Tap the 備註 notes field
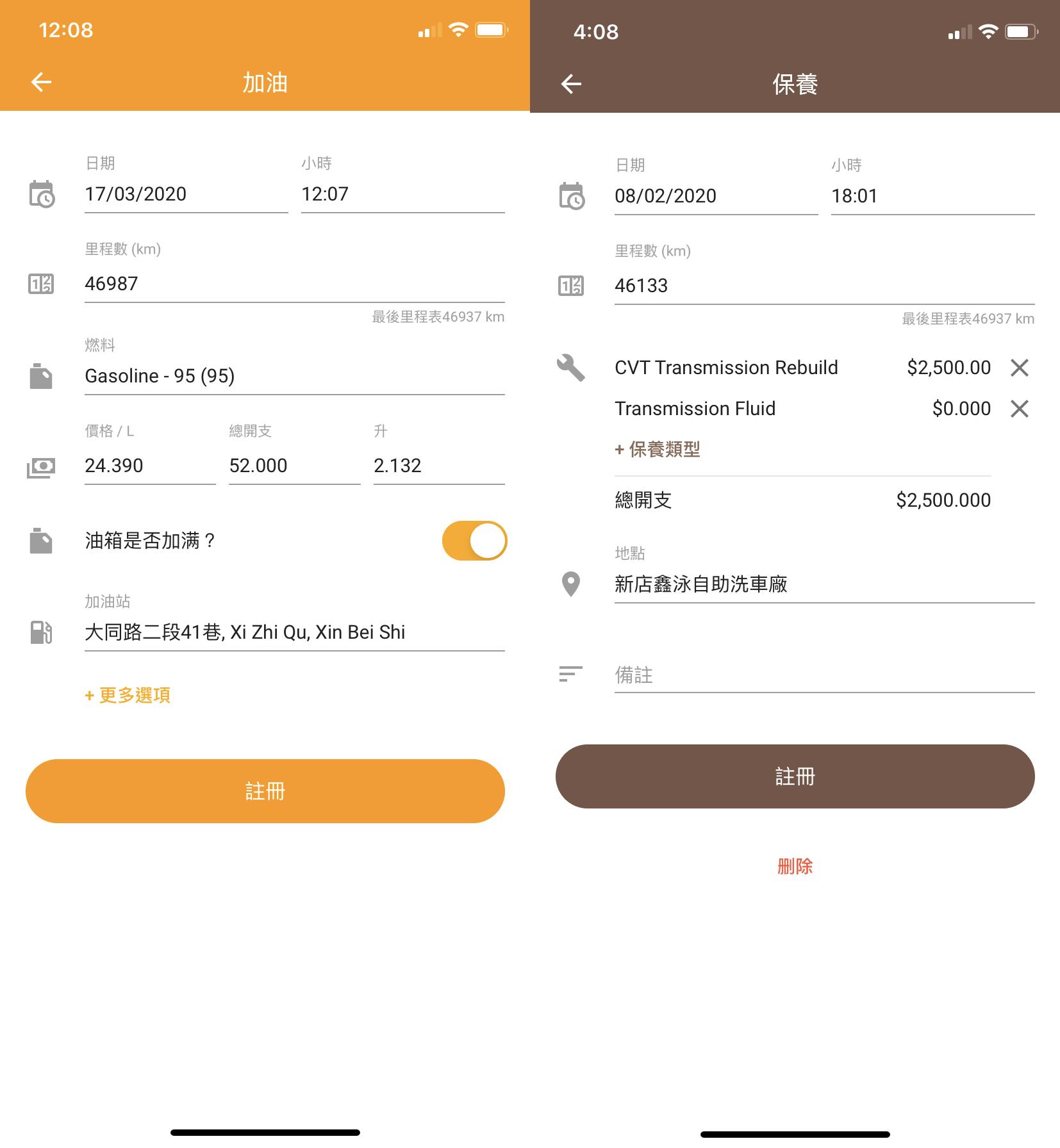 (824, 675)
